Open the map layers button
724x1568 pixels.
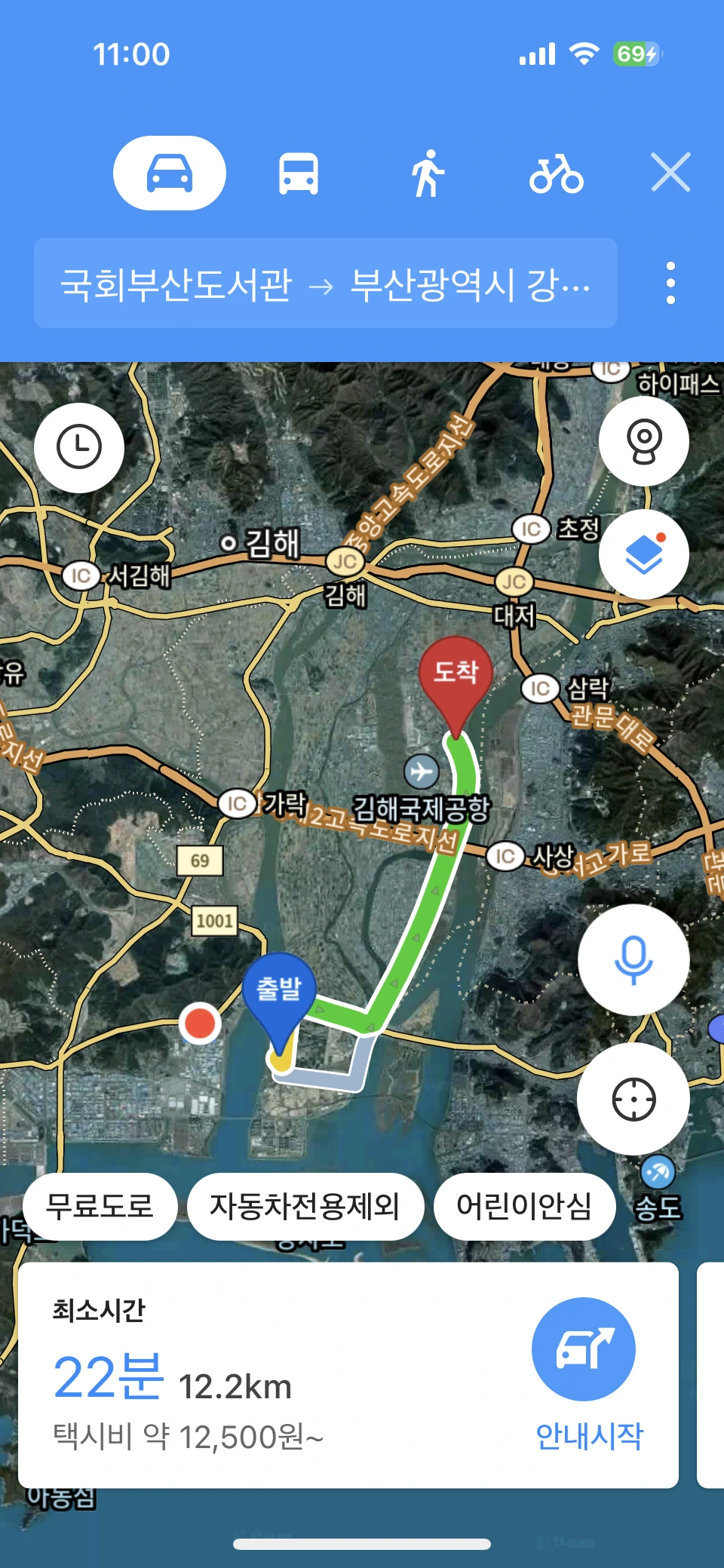click(644, 555)
